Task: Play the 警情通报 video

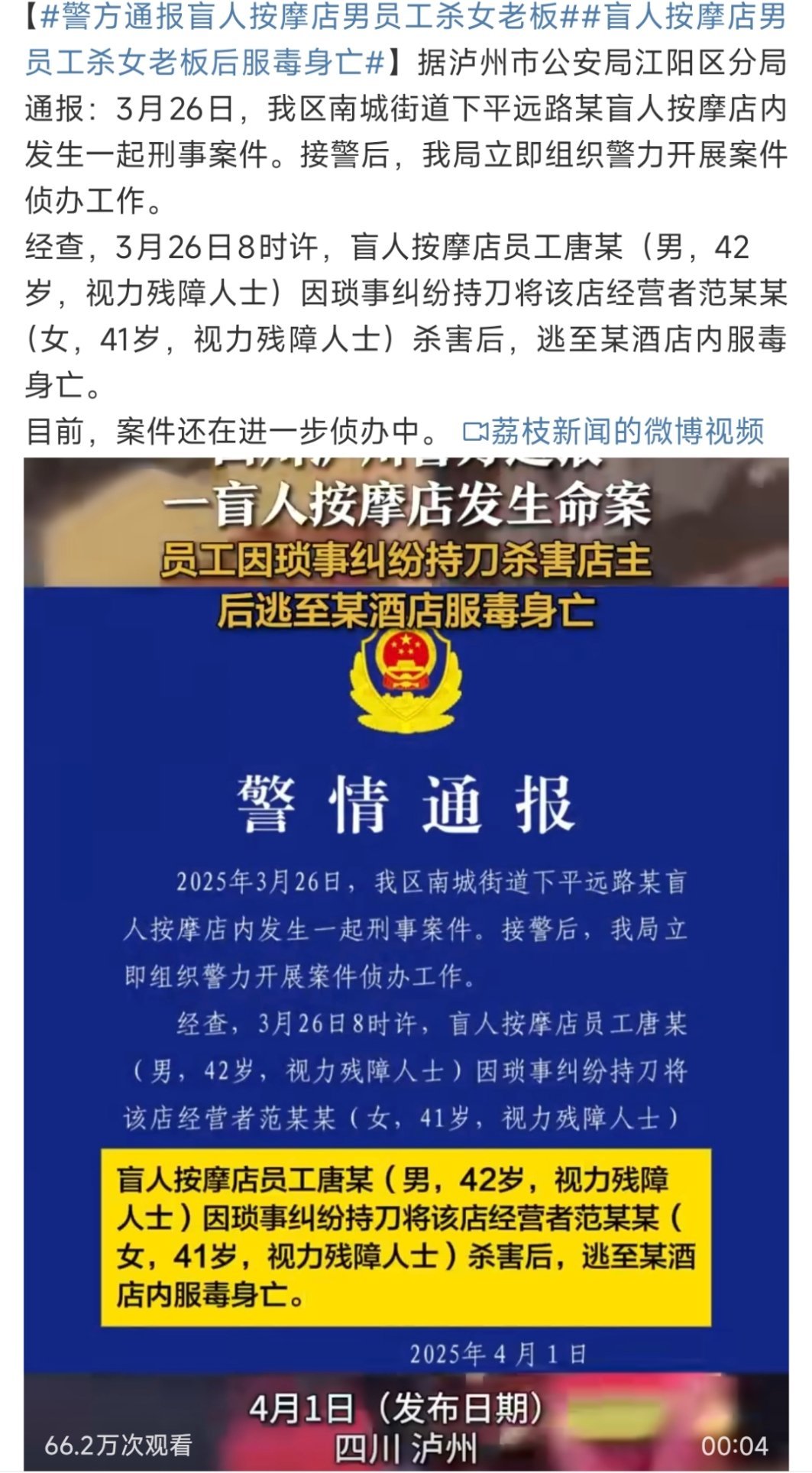Action: [406, 964]
